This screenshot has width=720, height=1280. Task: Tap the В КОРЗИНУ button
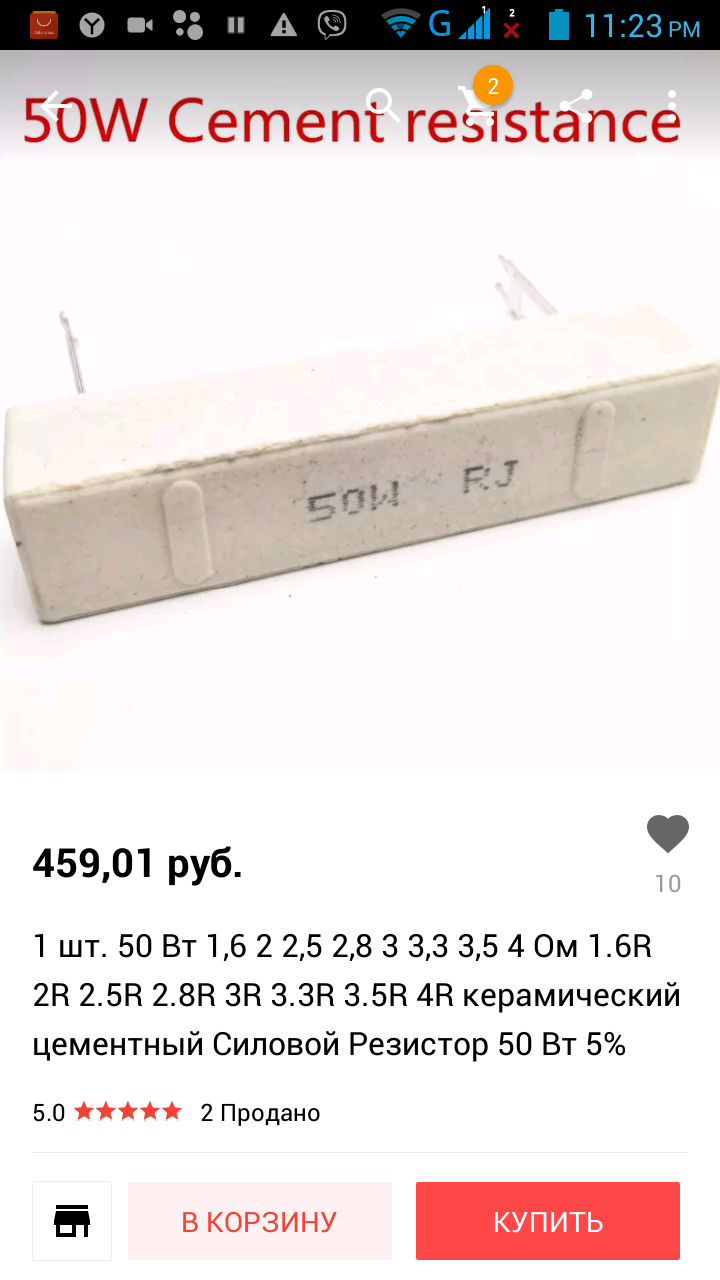(259, 1221)
